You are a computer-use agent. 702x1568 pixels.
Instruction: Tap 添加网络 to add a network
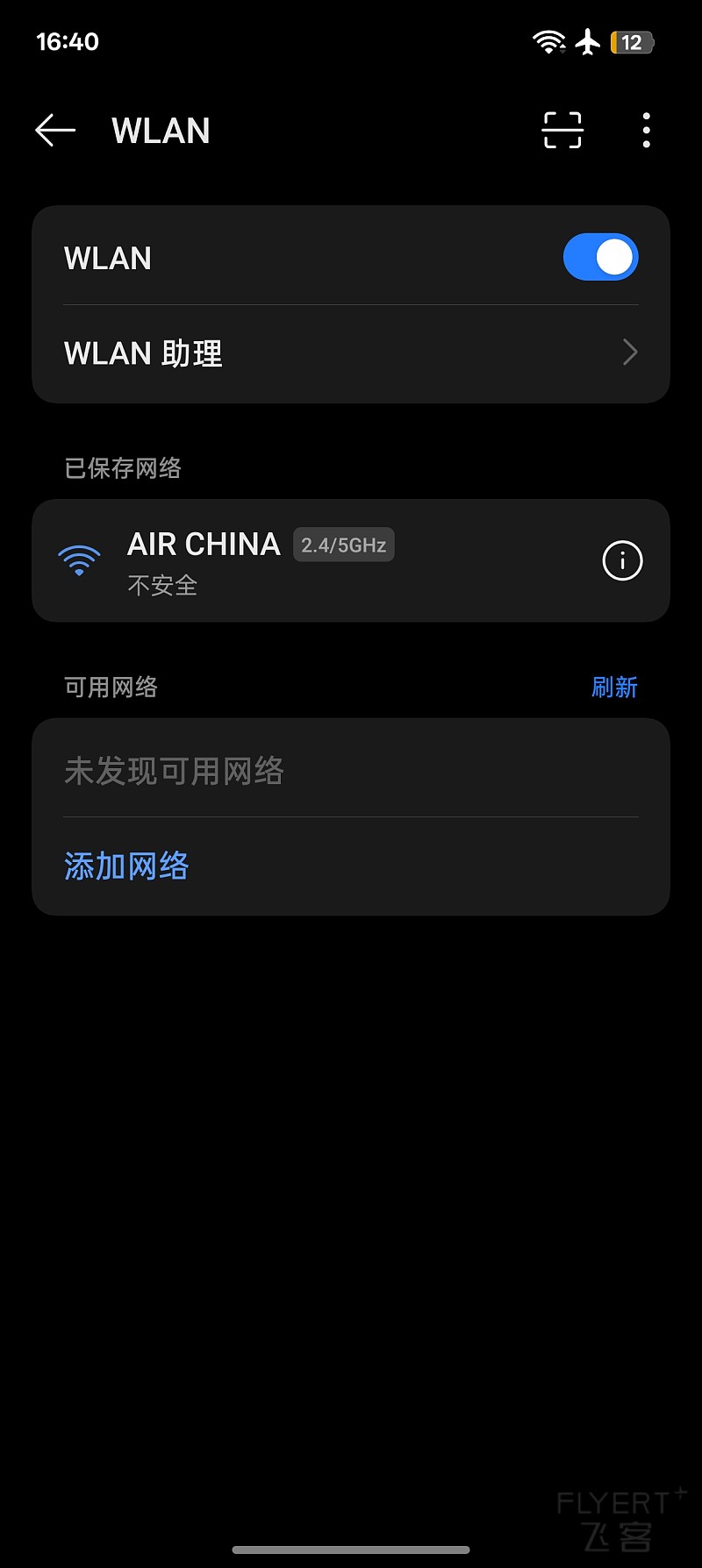[x=127, y=866]
